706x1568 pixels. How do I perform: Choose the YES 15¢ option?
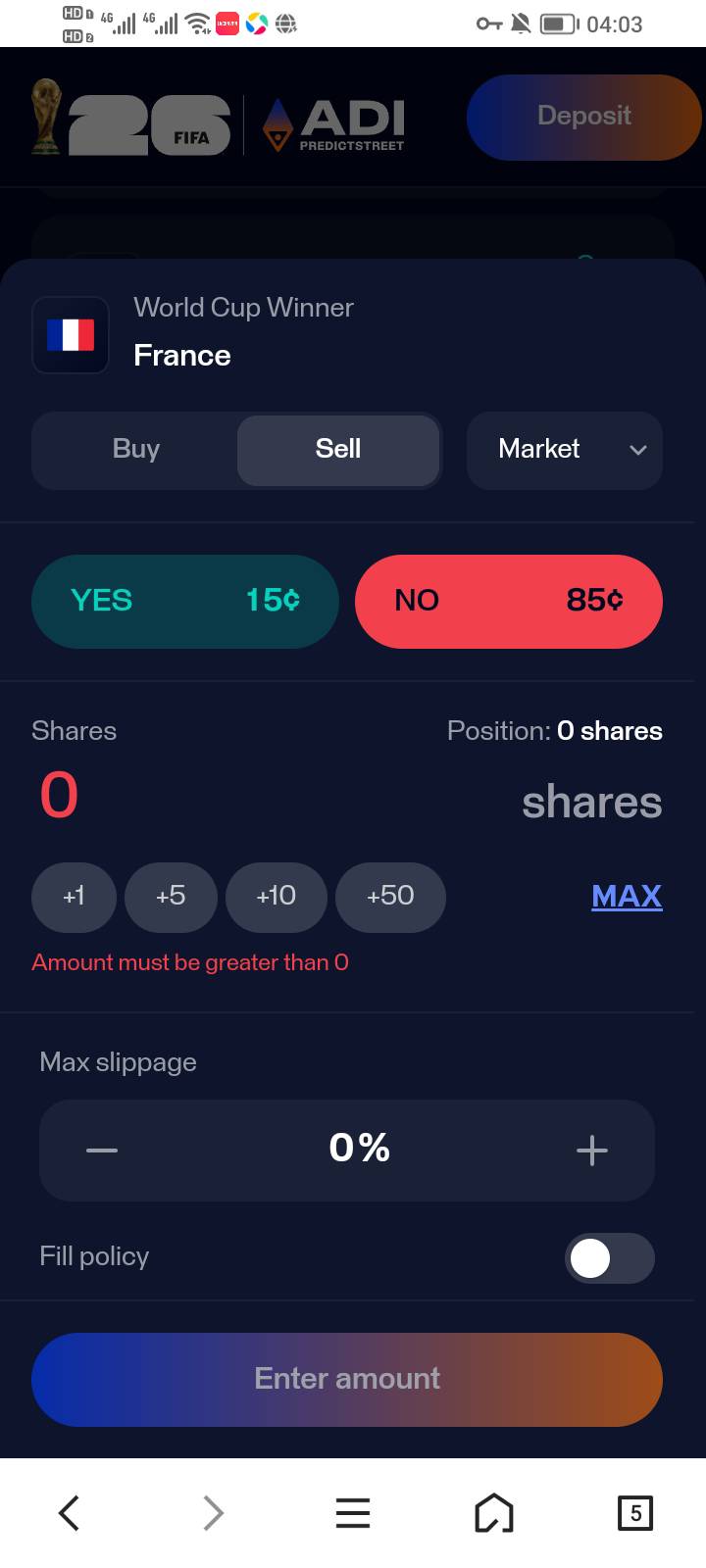click(185, 601)
